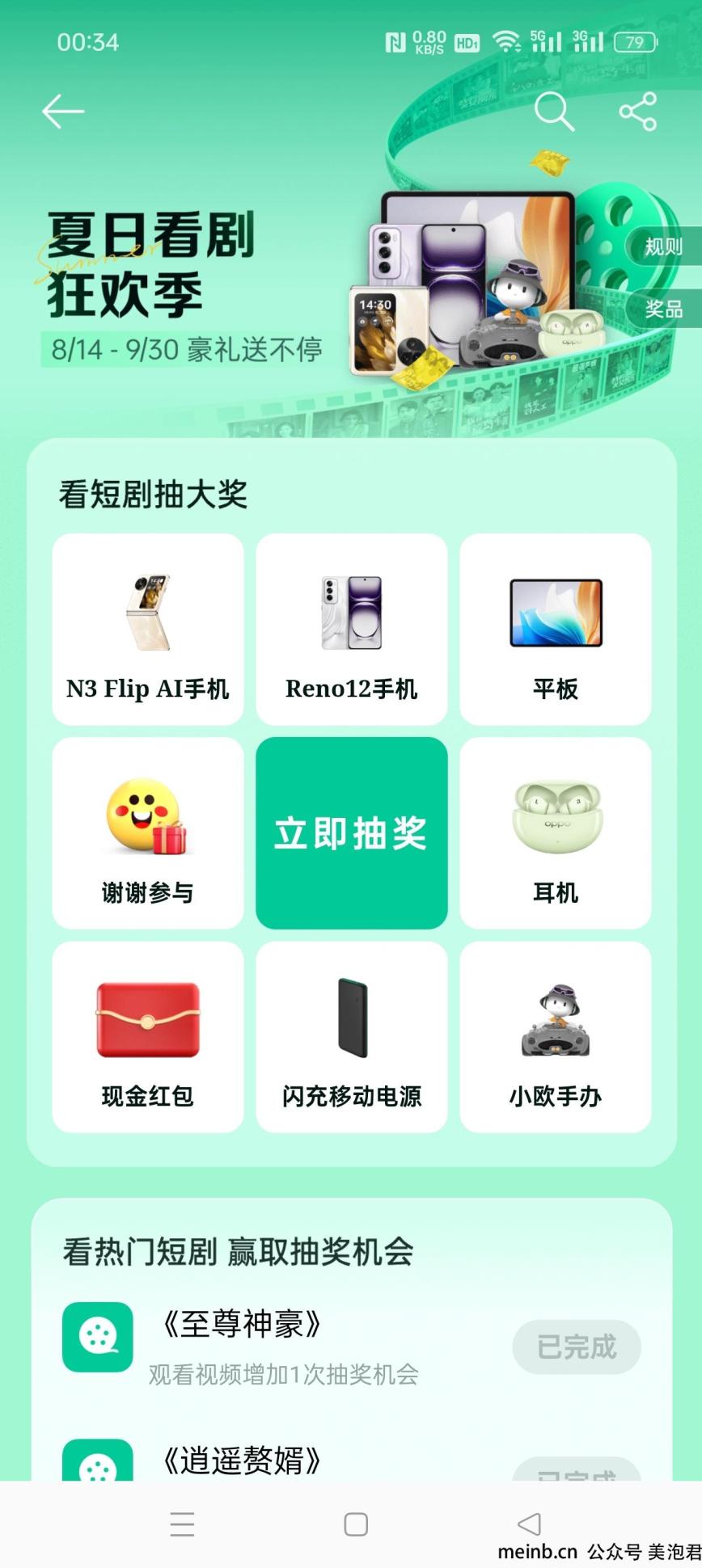Open recent apps from navigation bar
This screenshot has height=1568, width=702.
coord(183,1524)
